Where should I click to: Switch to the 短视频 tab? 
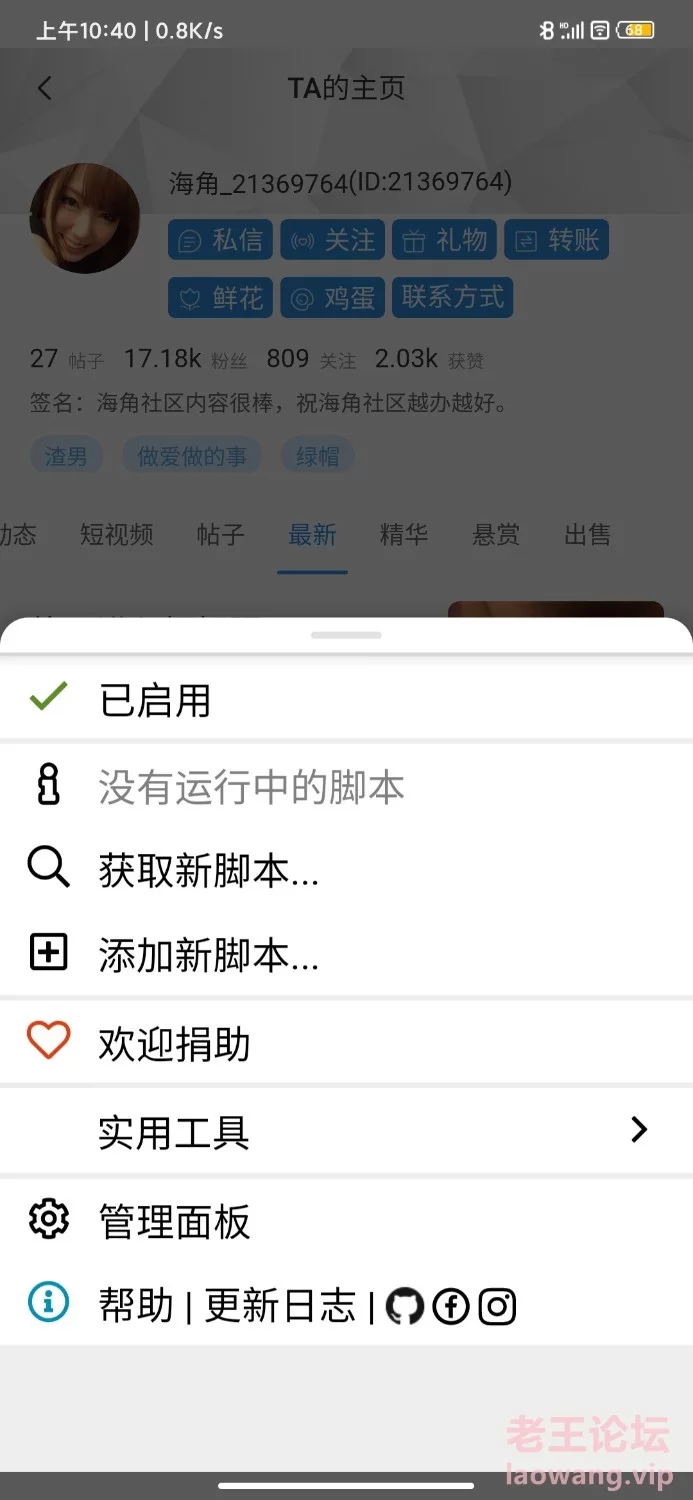pos(117,535)
